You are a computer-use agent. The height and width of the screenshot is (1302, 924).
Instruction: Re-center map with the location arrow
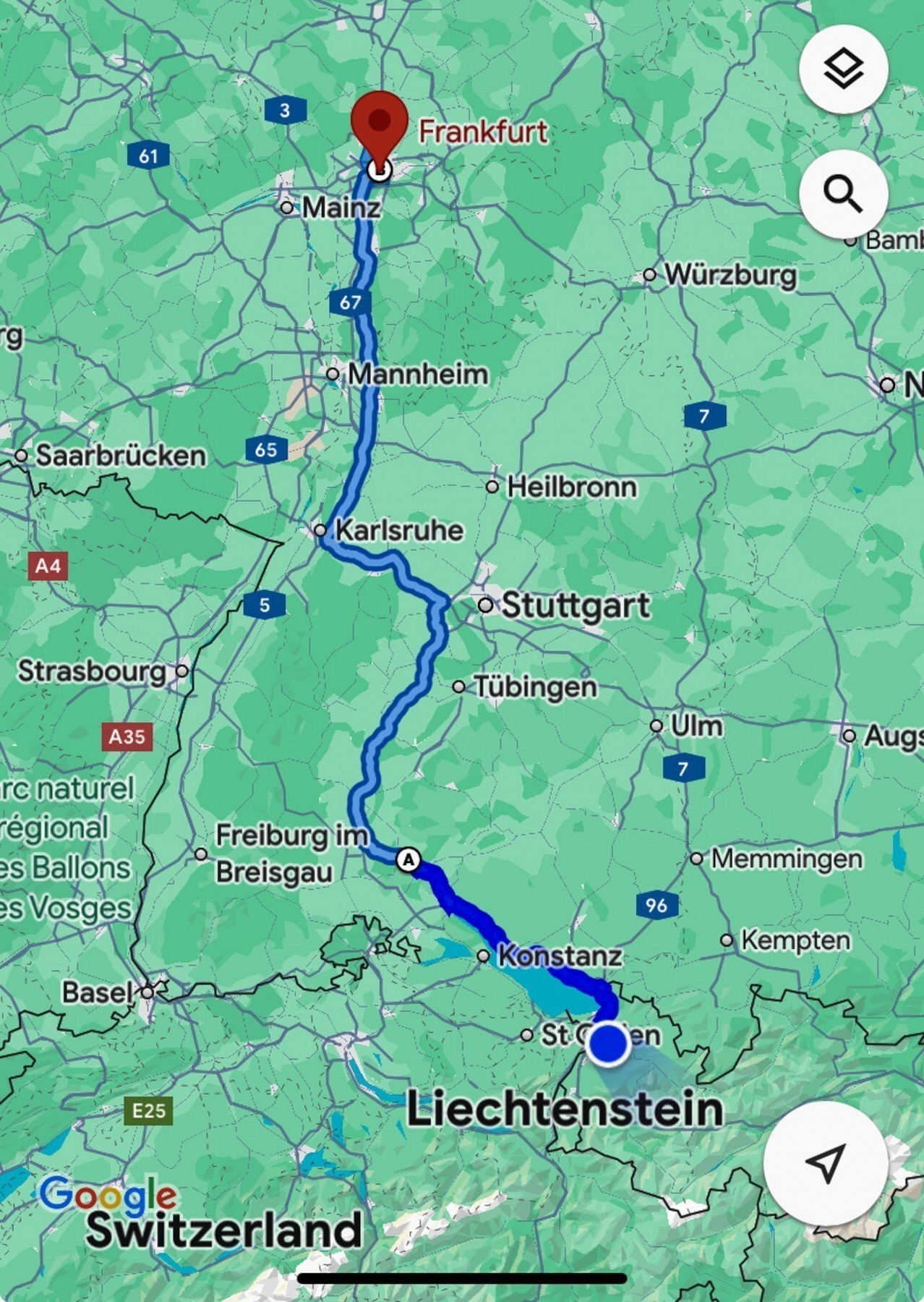pos(825,1162)
